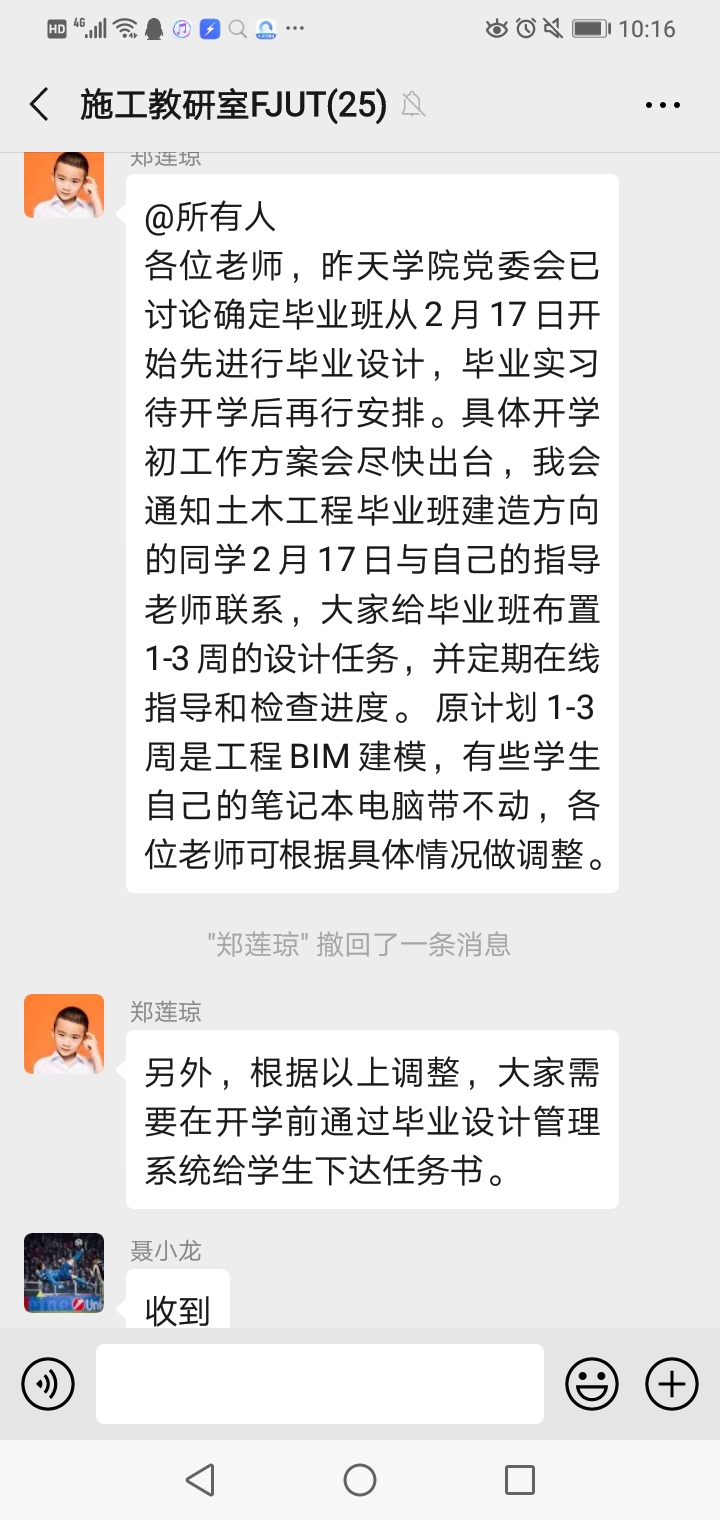This screenshot has width=720, height=1520.
Task: Switch to voice message input
Action: point(47,1384)
